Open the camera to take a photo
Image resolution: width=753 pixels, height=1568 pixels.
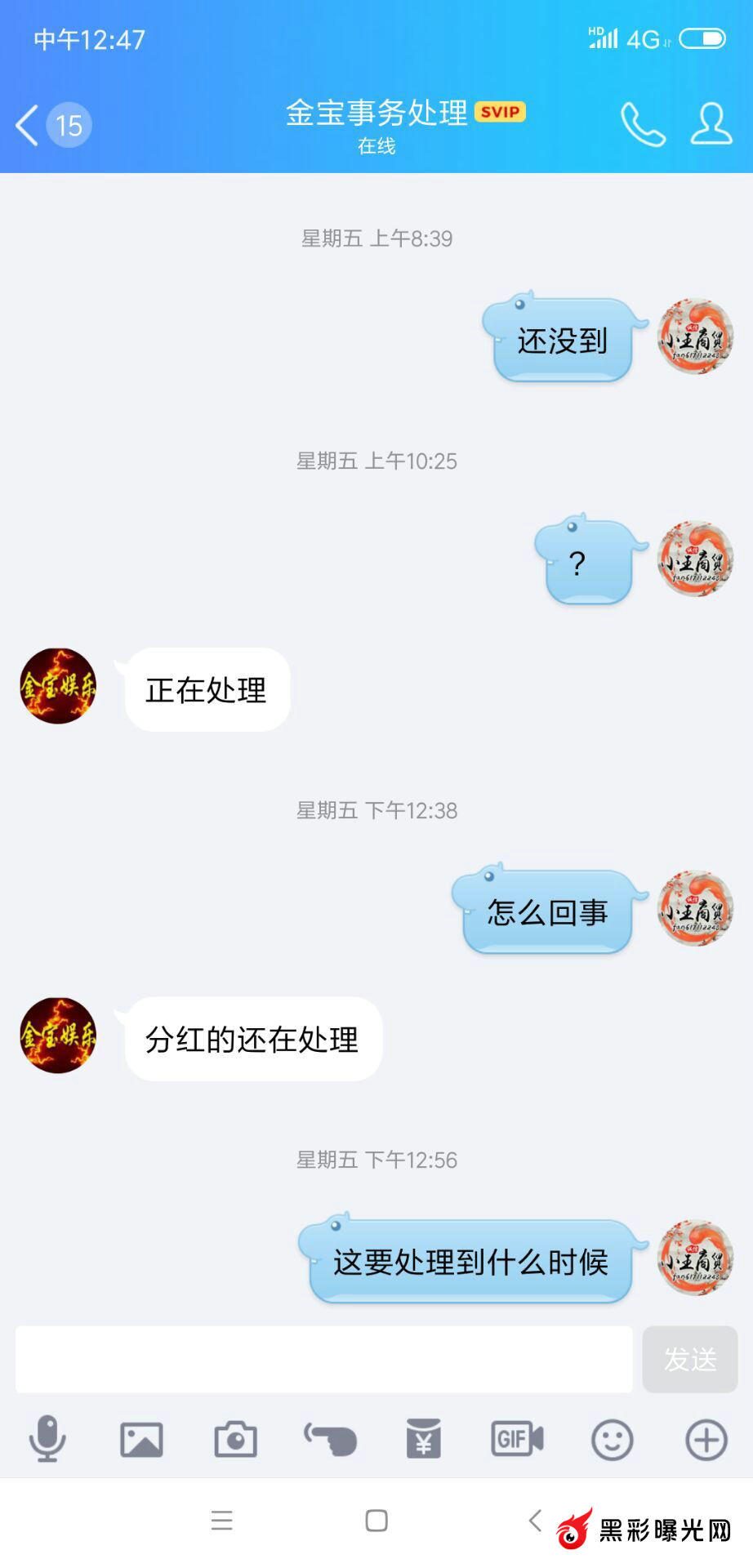tap(235, 1439)
